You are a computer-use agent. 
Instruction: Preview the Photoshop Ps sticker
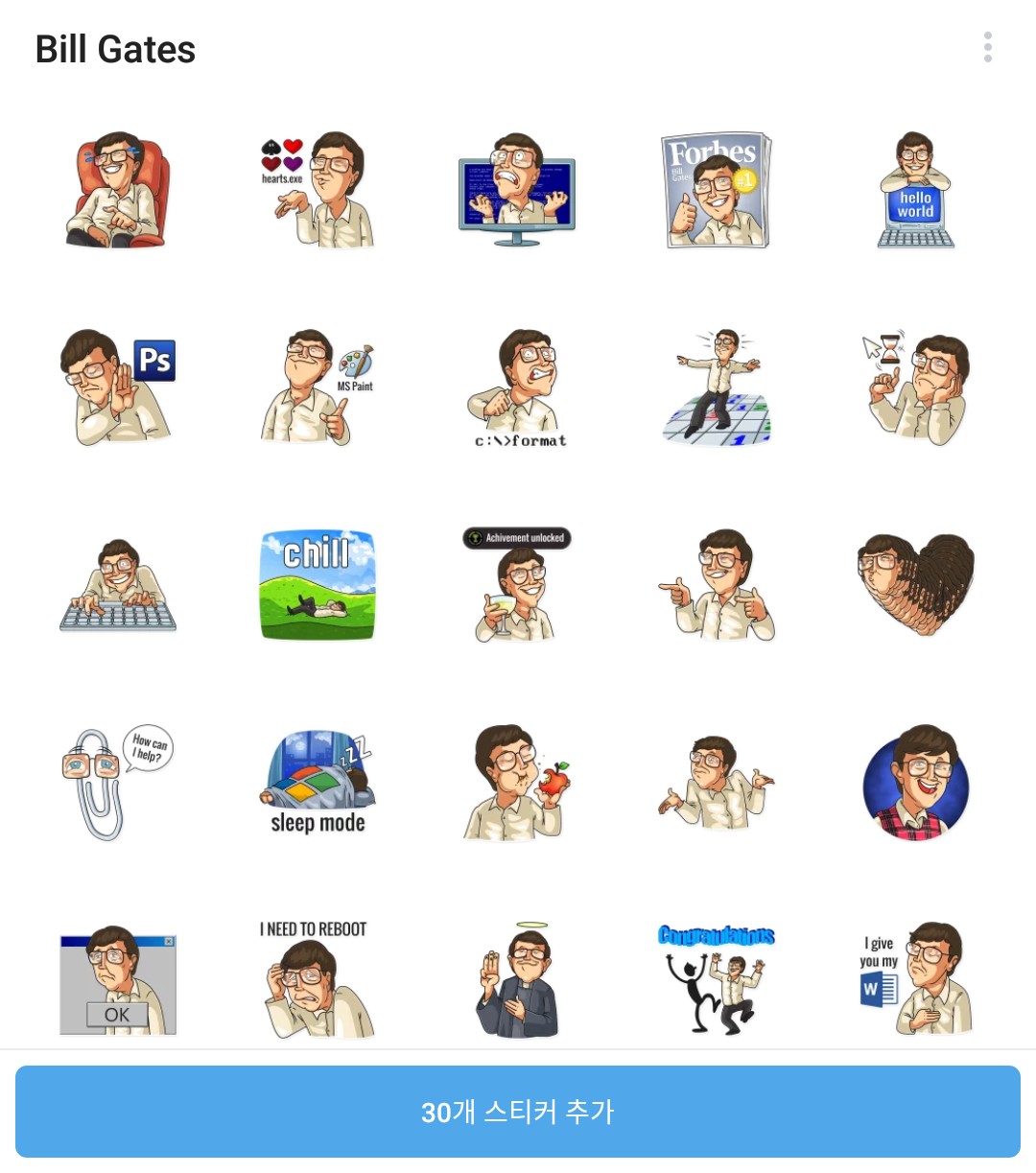coord(119,388)
